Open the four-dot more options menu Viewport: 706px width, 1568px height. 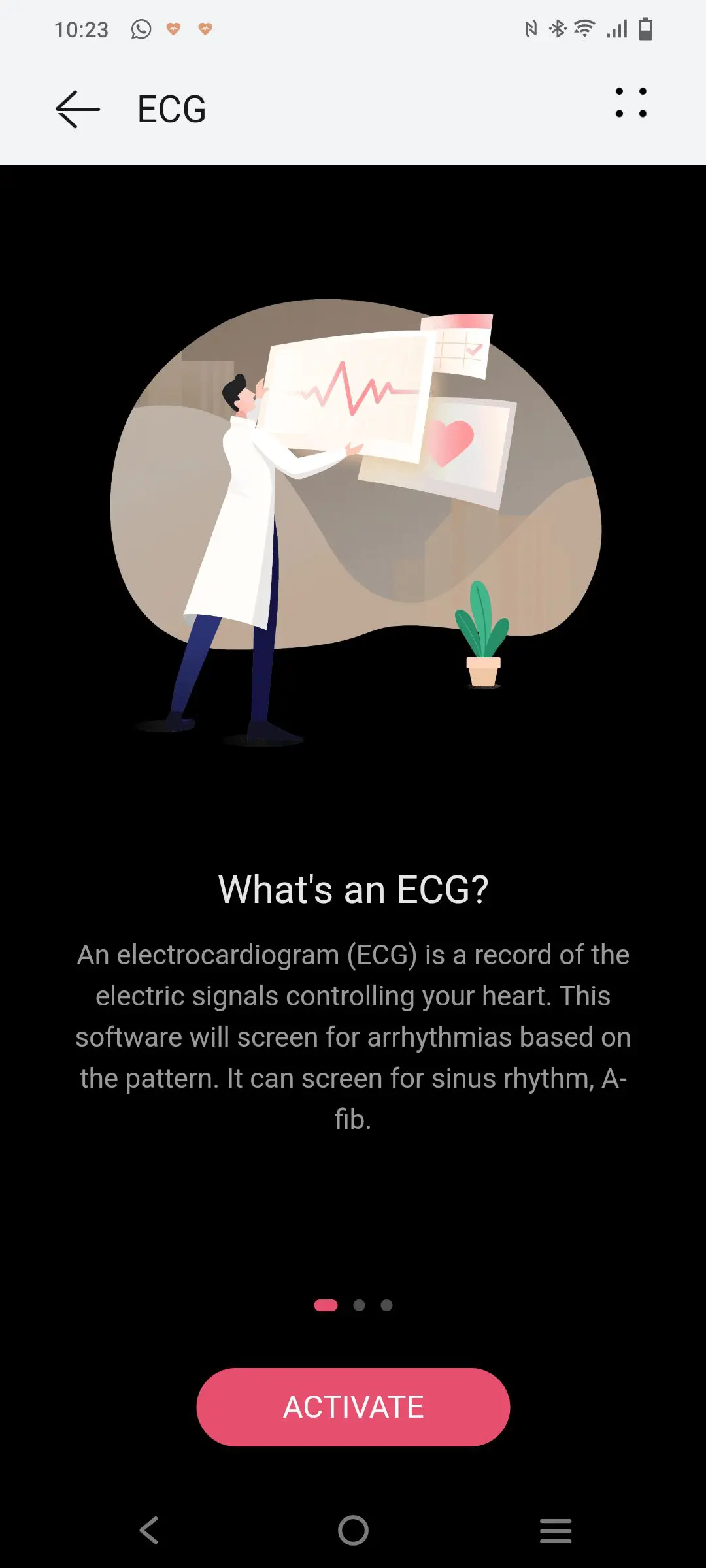pyautogui.click(x=631, y=103)
